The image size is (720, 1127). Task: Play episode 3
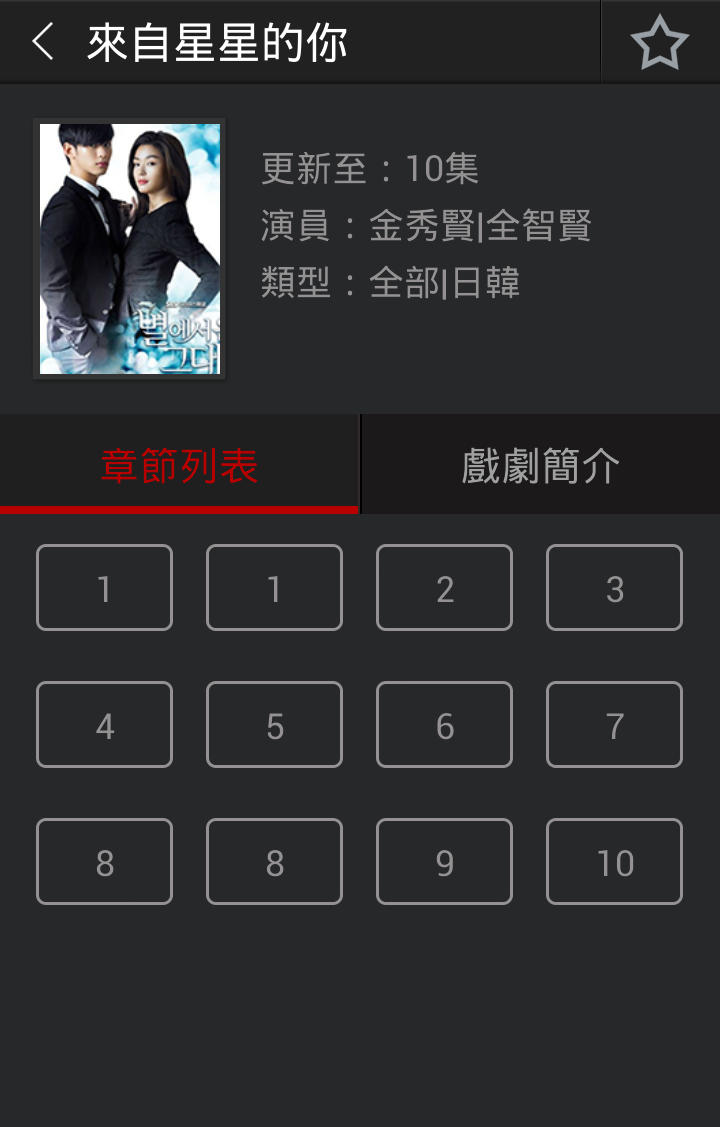[x=614, y=588]
